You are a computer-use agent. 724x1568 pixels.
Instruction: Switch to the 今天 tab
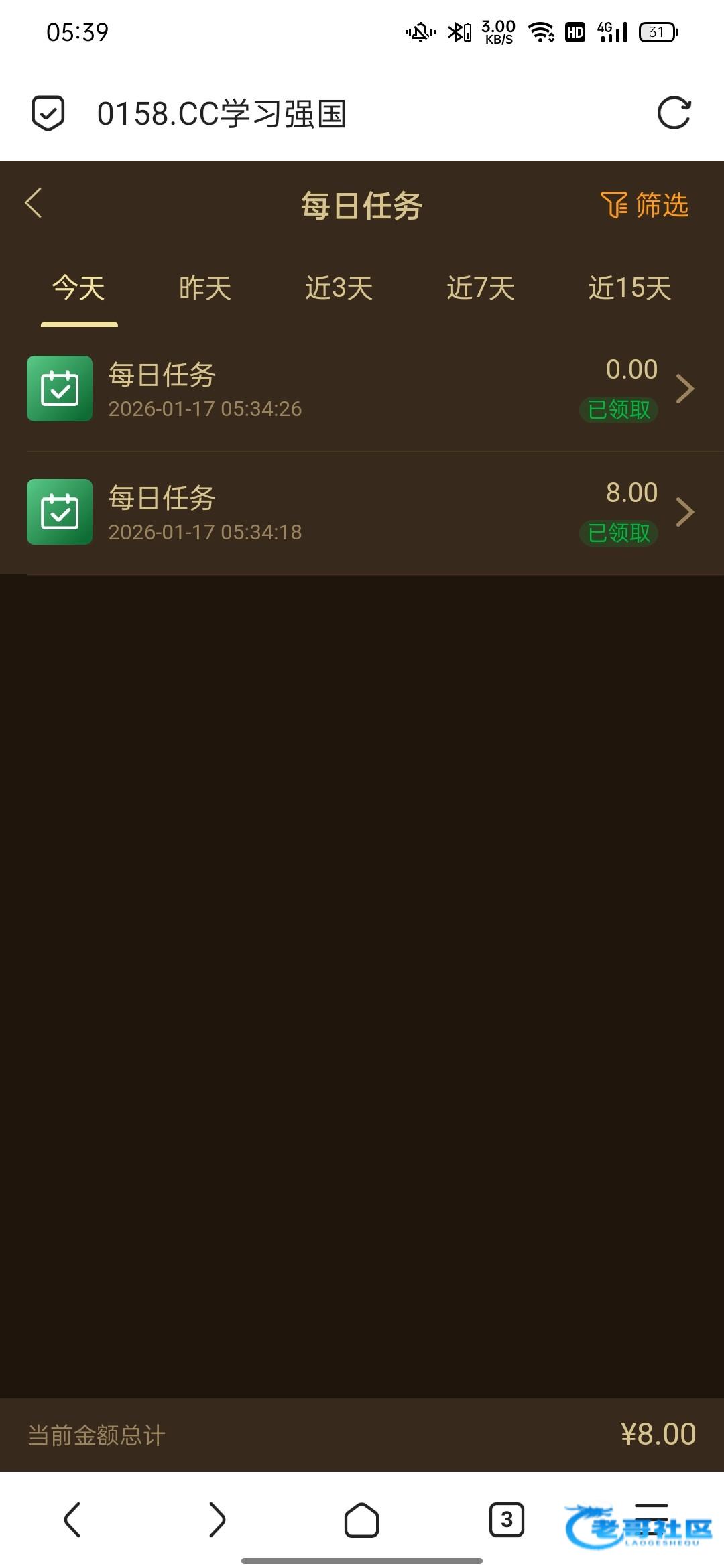tap(79, 289)
